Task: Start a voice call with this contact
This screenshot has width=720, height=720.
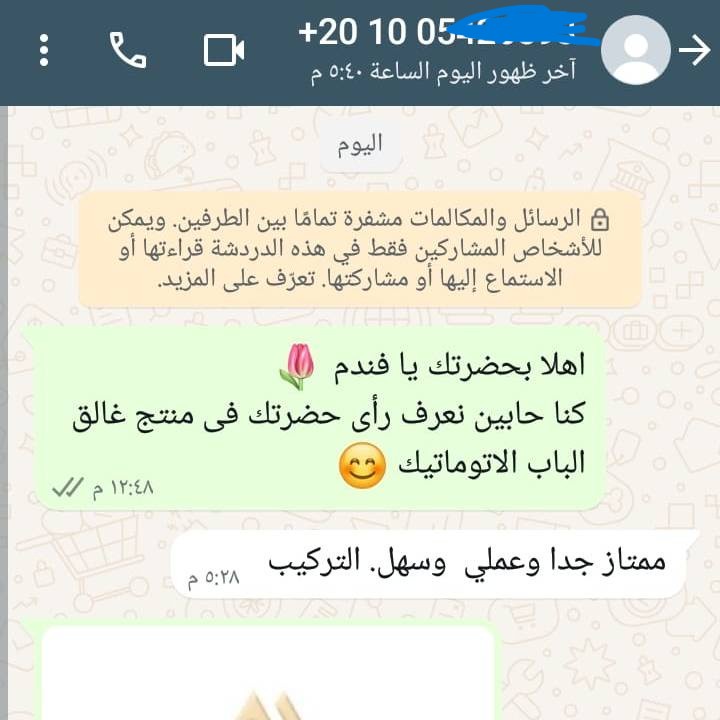Action: pyautogui.click(x=127, y=50)
